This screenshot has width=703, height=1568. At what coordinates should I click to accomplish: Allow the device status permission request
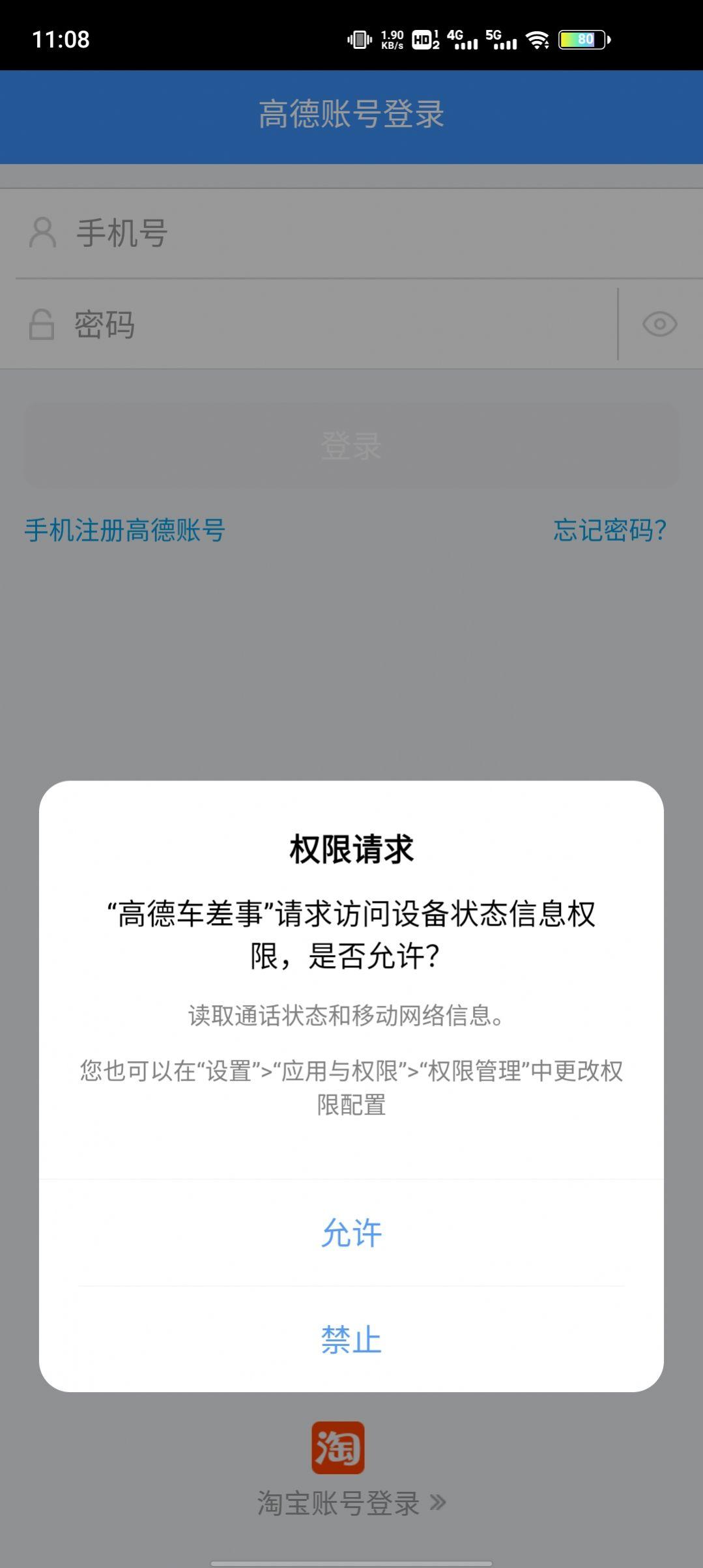pyautogui.click(x=351, y=1233)
